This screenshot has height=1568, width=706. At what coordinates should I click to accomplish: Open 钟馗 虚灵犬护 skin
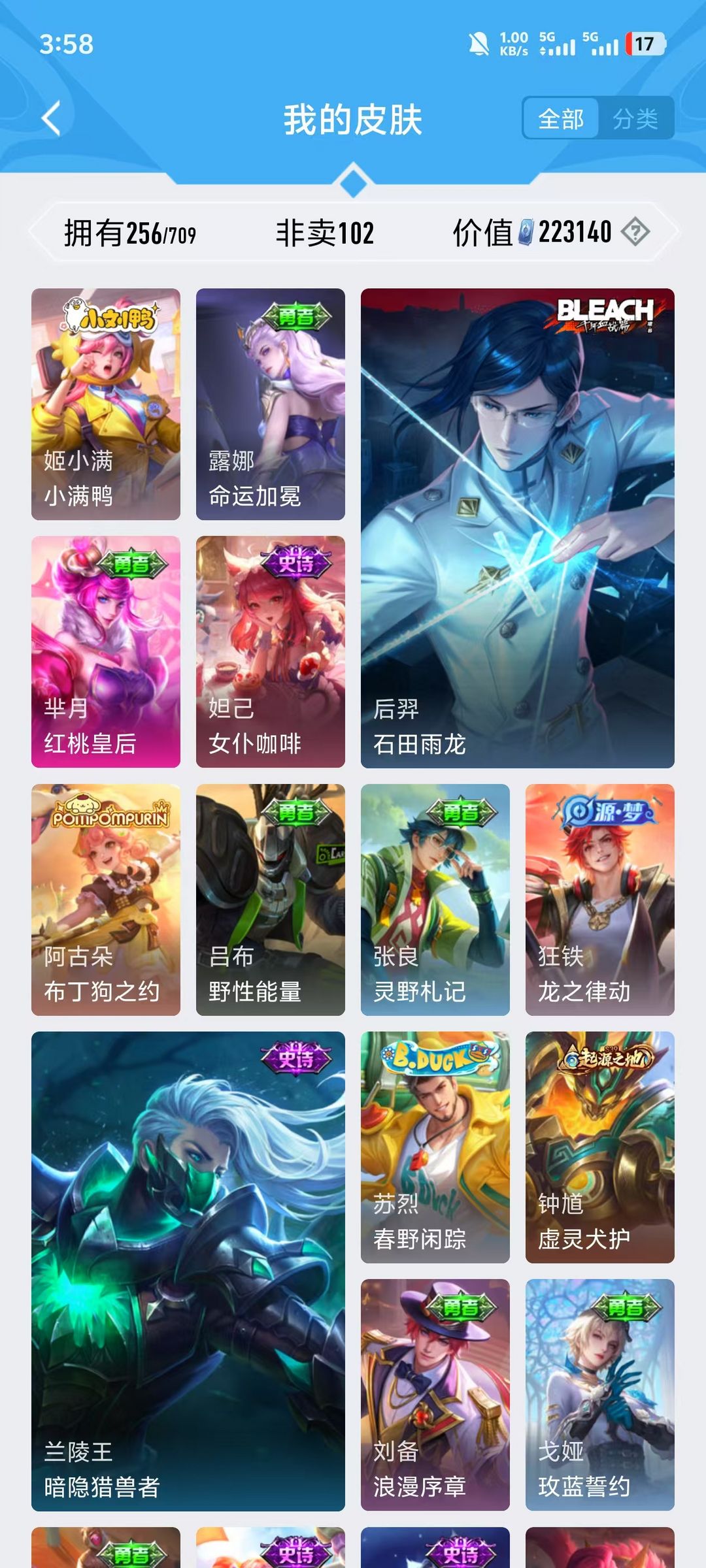click(600, 1147)
